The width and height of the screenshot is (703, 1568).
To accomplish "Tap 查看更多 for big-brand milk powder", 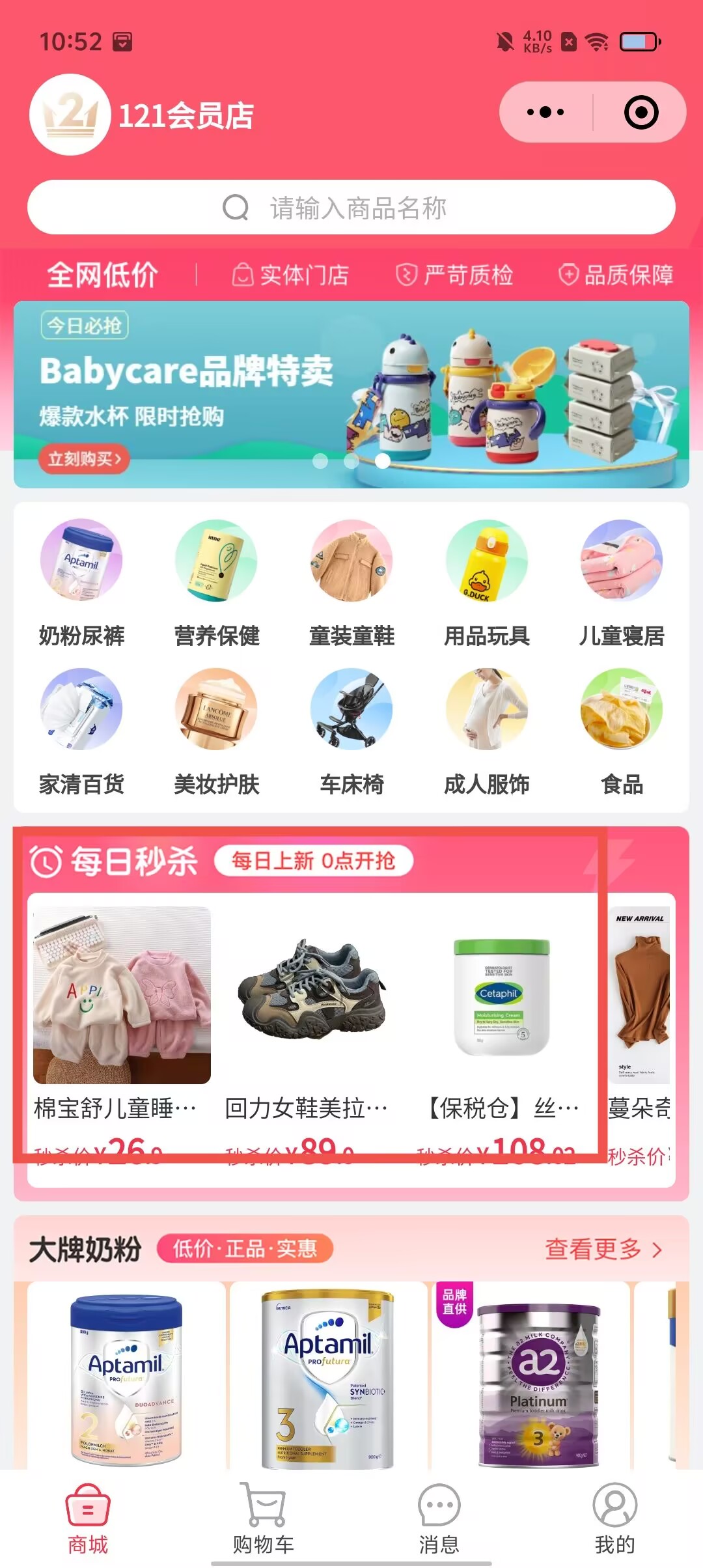I will [603, 1249].
